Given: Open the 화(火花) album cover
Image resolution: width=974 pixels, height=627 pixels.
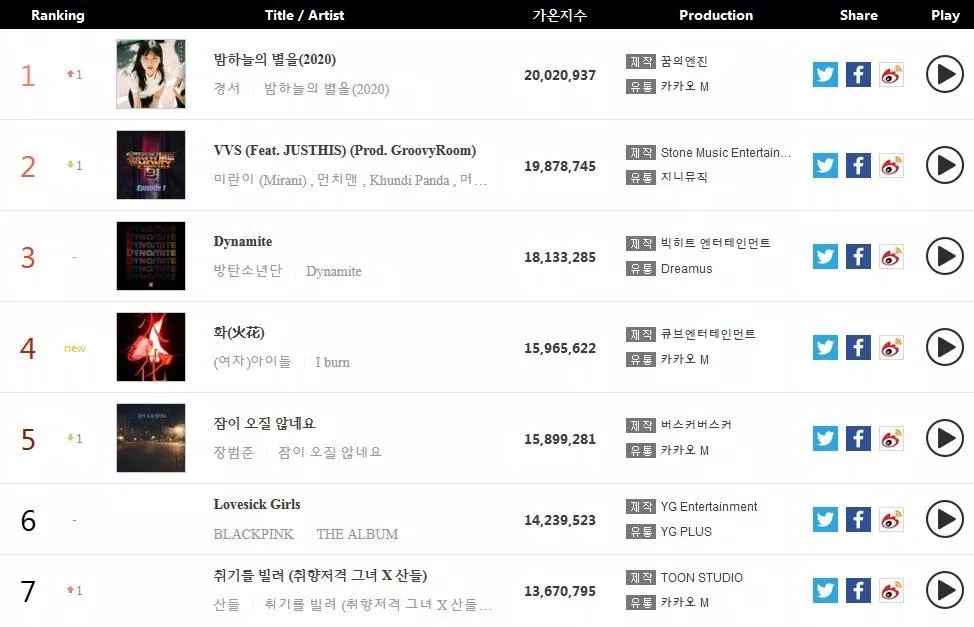Looking at the screenshot, I should (x=151, y=347).
